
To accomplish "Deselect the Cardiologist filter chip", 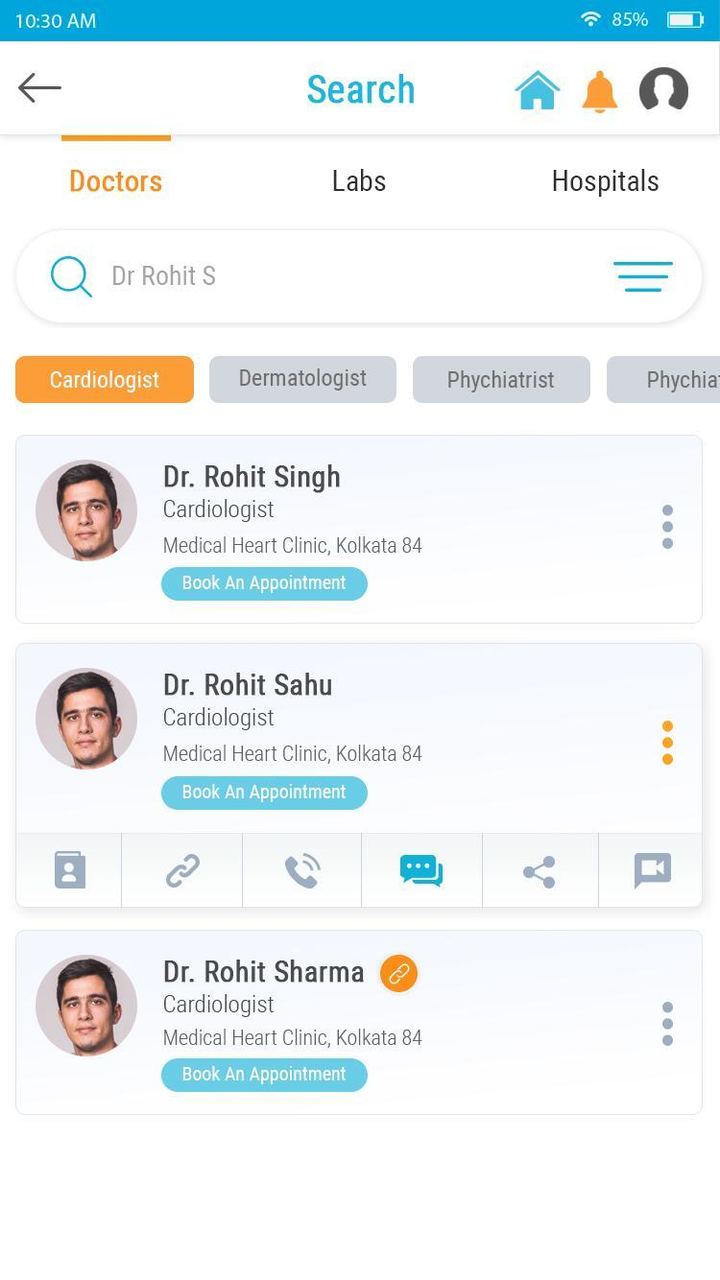I will [x=104, y=379].
